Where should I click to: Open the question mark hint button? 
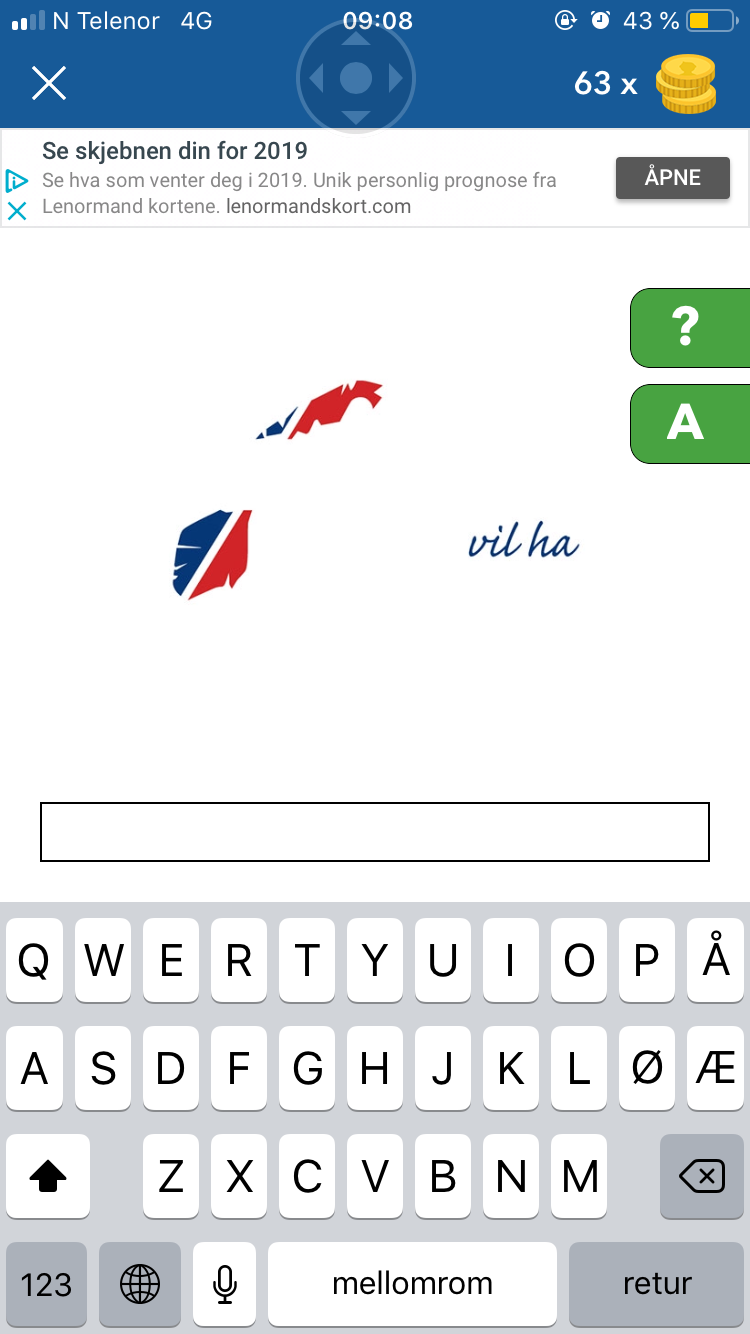[690, 328]
